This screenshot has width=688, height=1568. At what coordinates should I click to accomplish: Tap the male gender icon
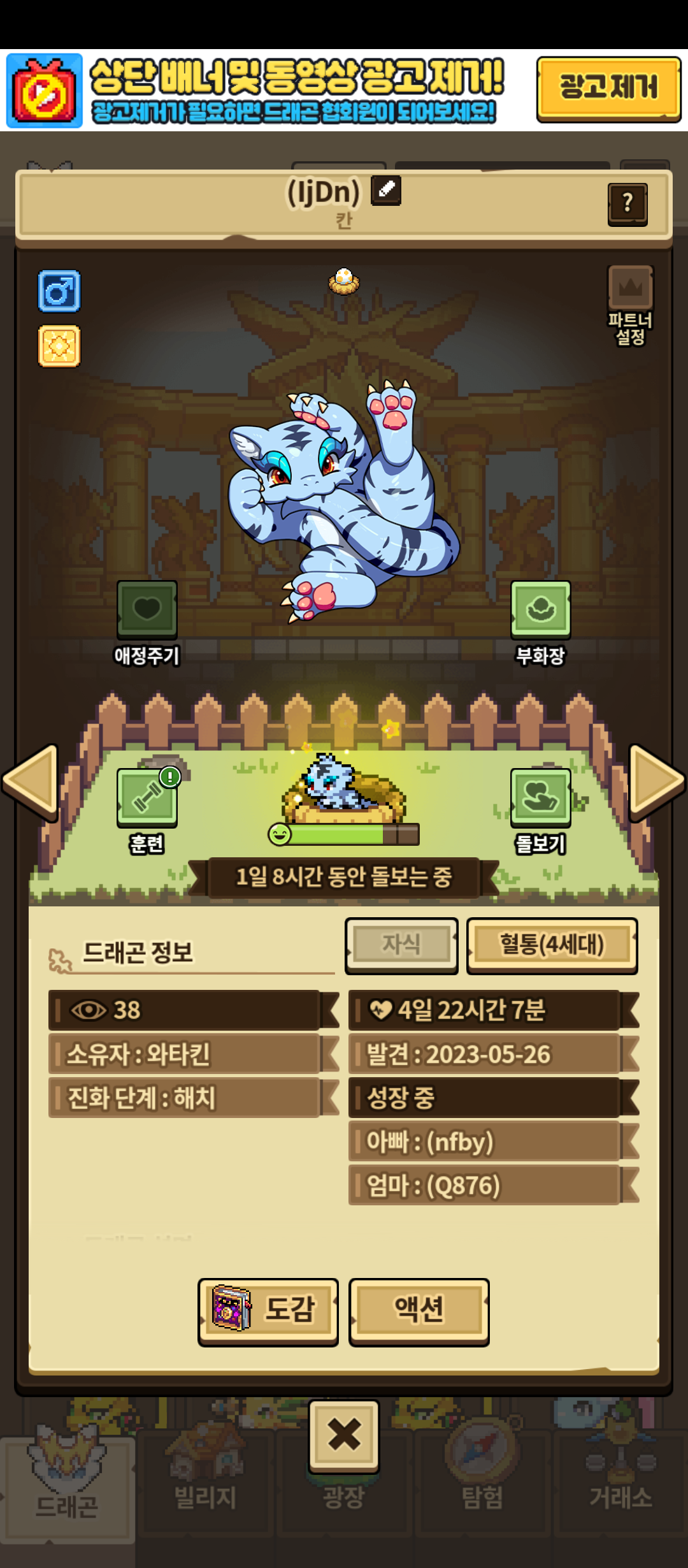(x=59, y=291)
